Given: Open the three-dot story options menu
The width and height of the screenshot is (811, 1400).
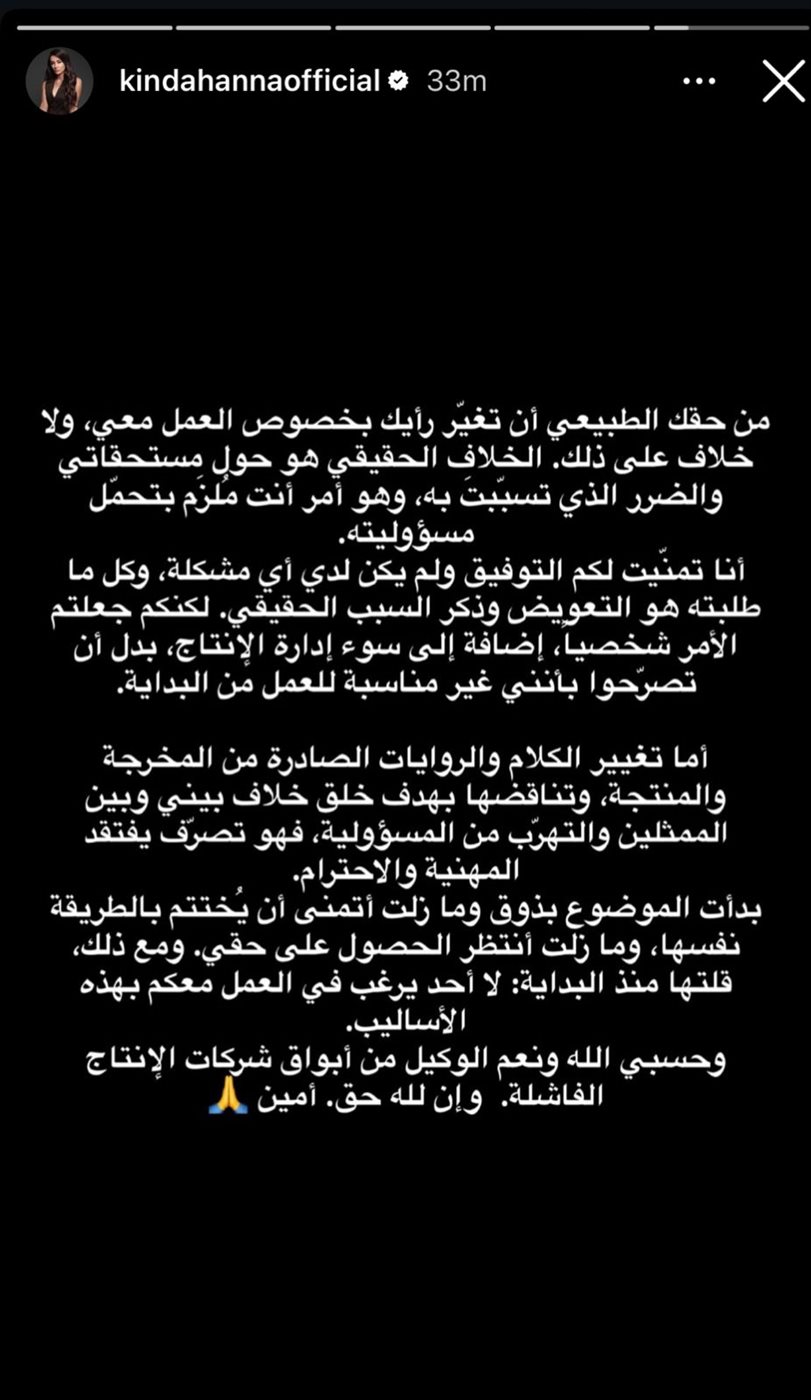Looking at the screenshot, I should coord(698,83).
